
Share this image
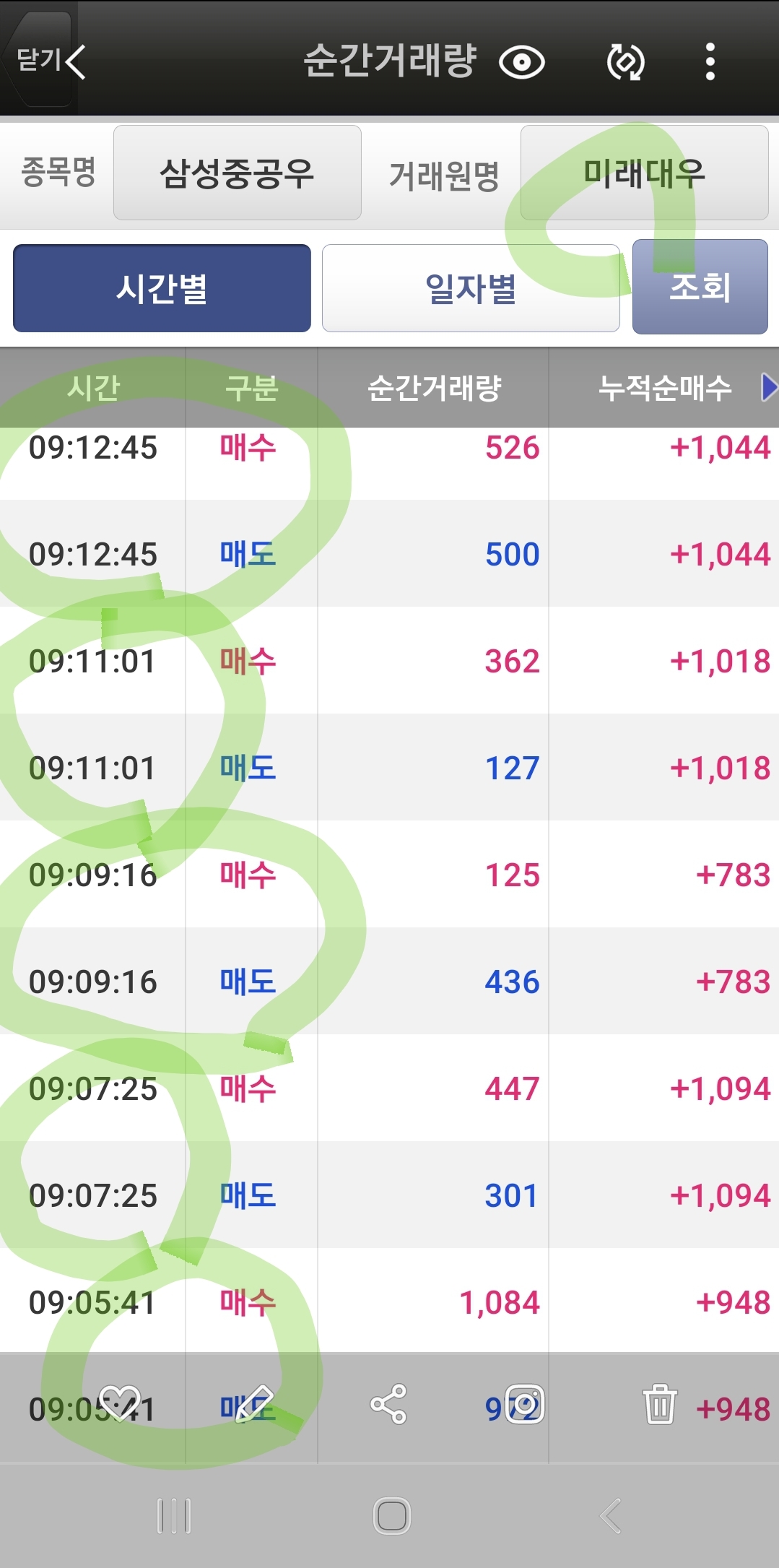click(388, 1404)
